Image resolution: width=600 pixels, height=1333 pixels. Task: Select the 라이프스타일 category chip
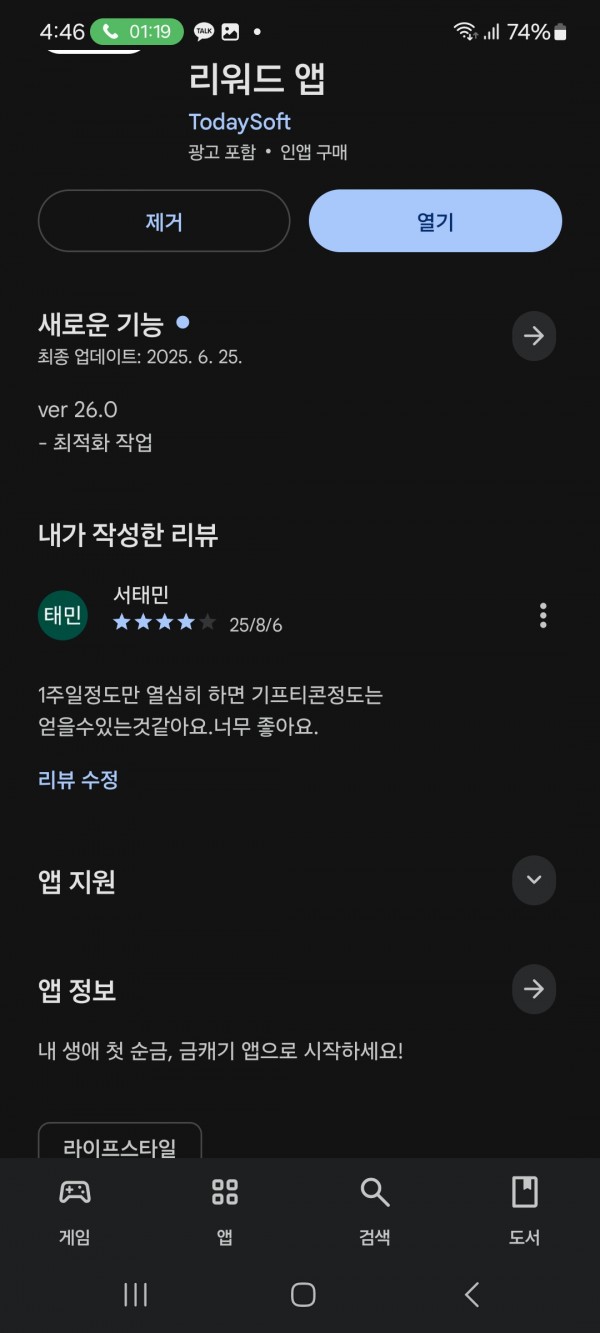(120, 1146)
